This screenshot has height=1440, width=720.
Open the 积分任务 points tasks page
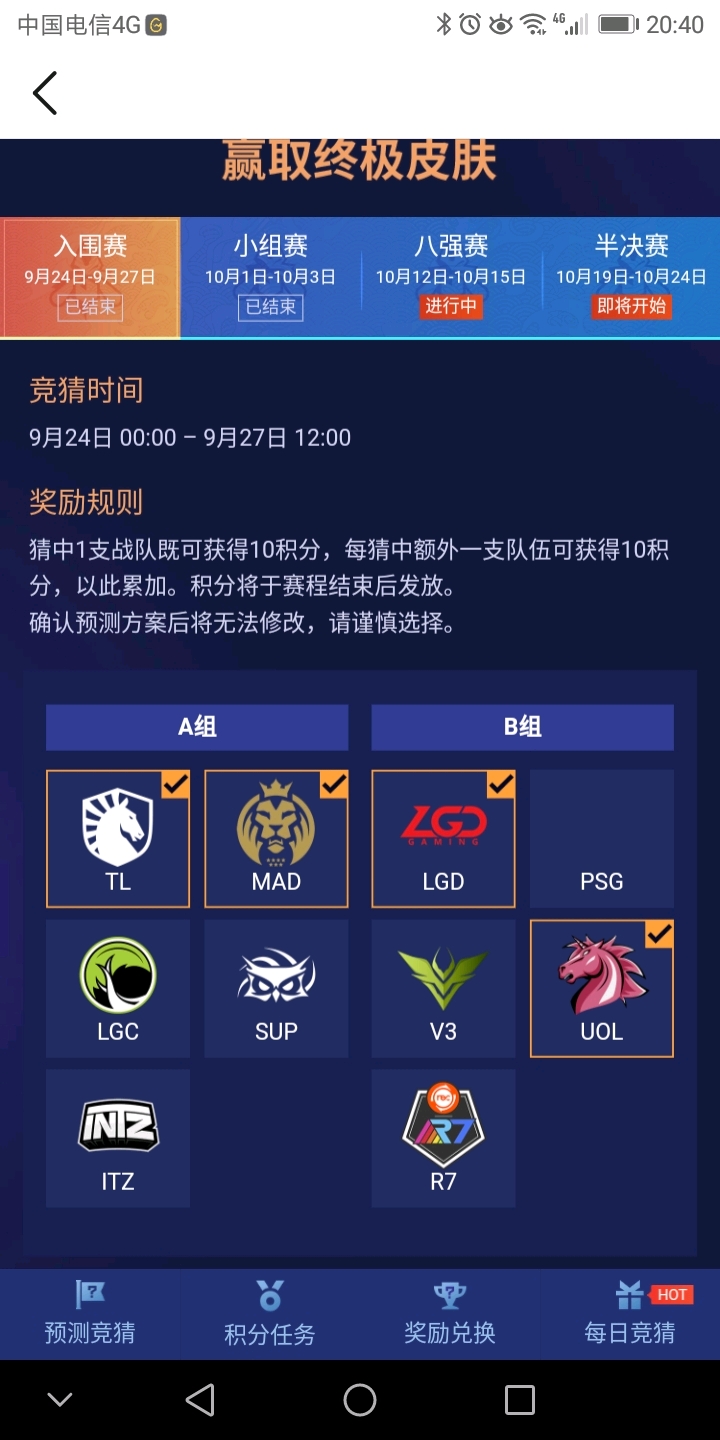coord(270,1313)
